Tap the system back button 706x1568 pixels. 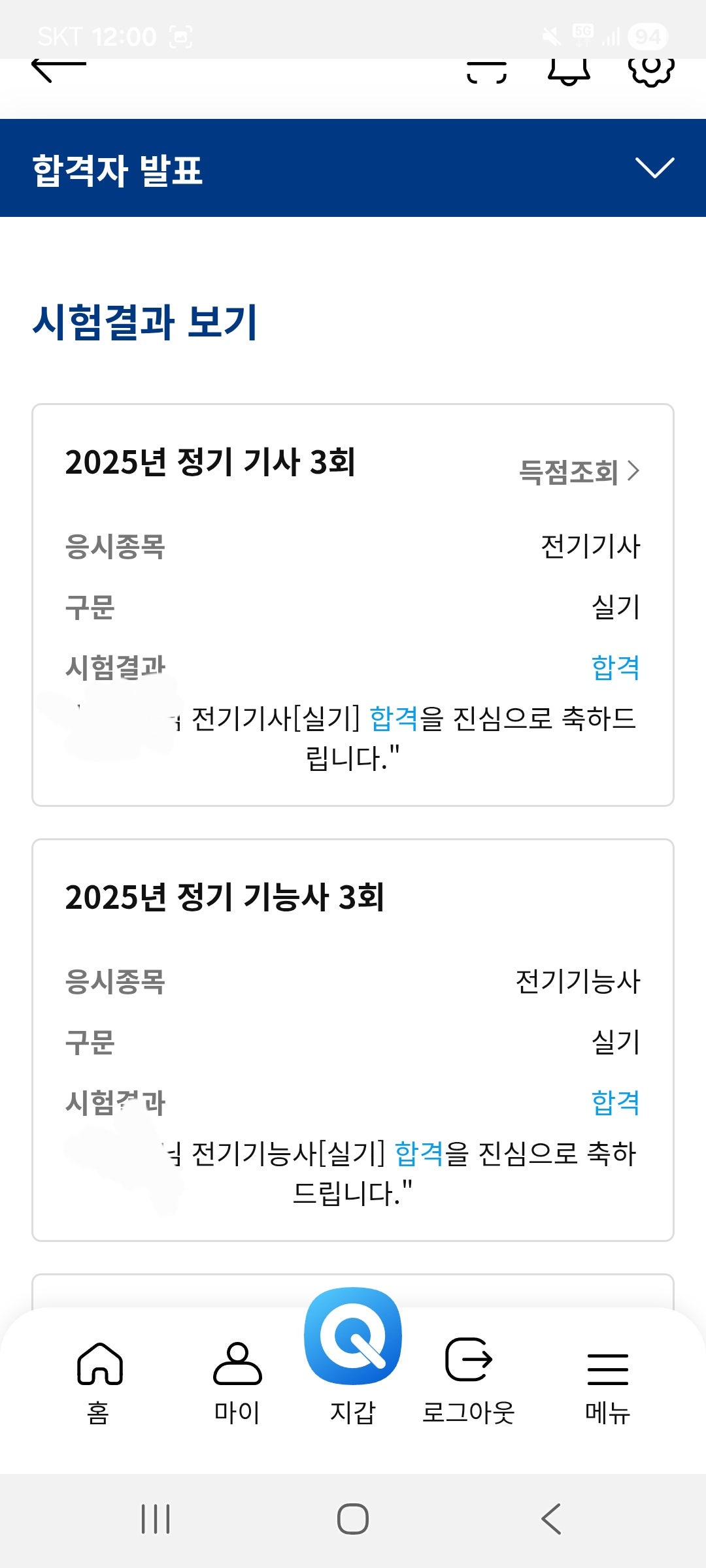551,1519
